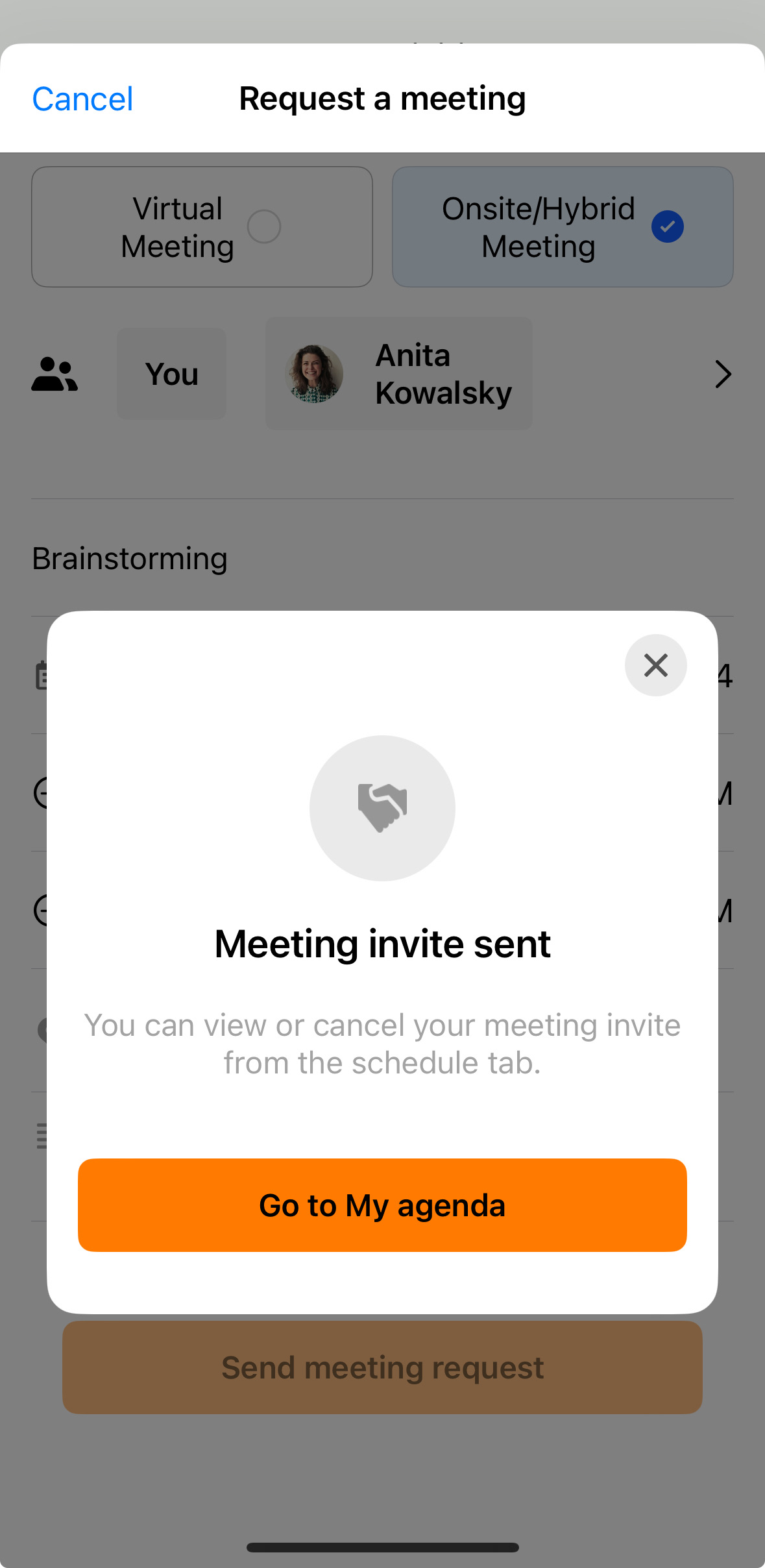Cancel the meeting request
Viewport: 765px width, 1568px height.
pos(82,99)
